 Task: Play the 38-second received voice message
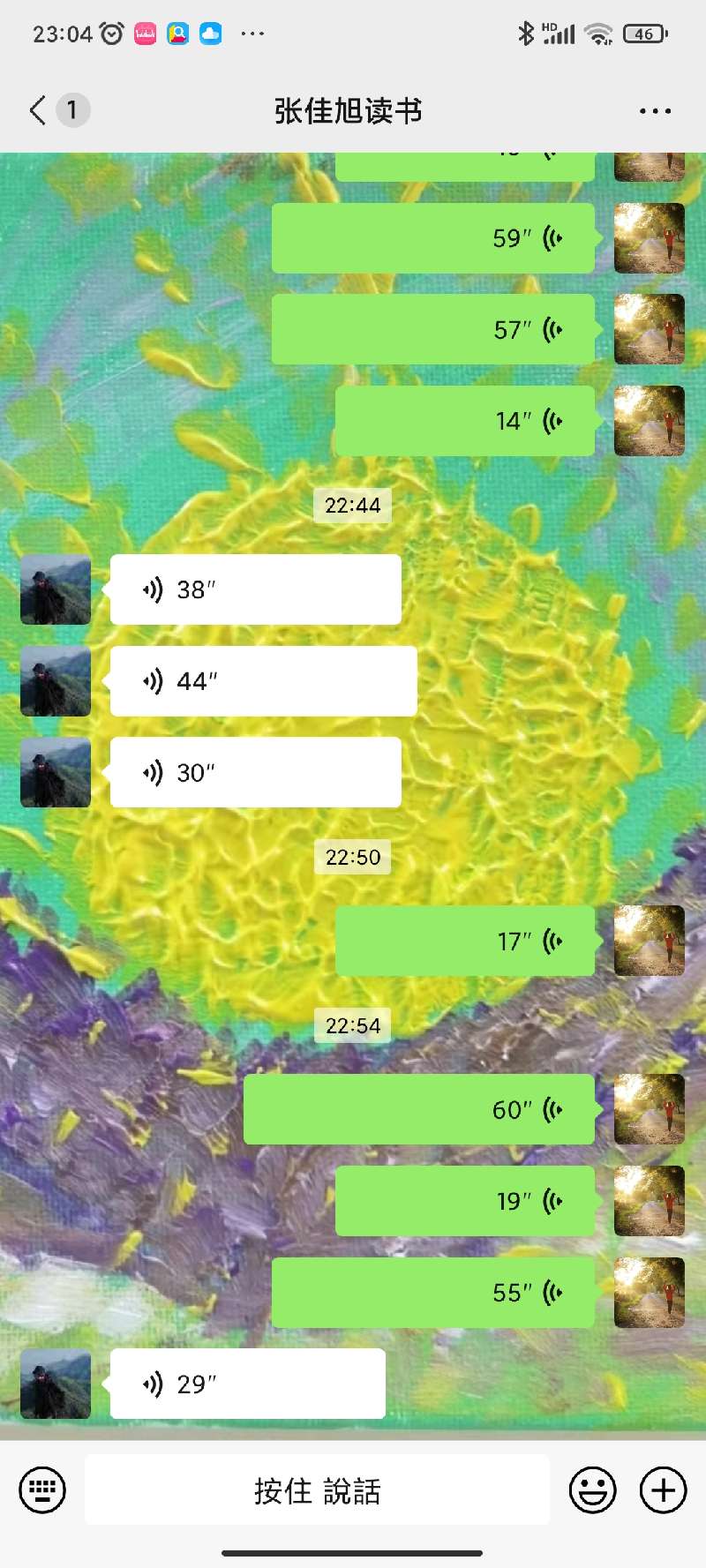pos(255,589)
